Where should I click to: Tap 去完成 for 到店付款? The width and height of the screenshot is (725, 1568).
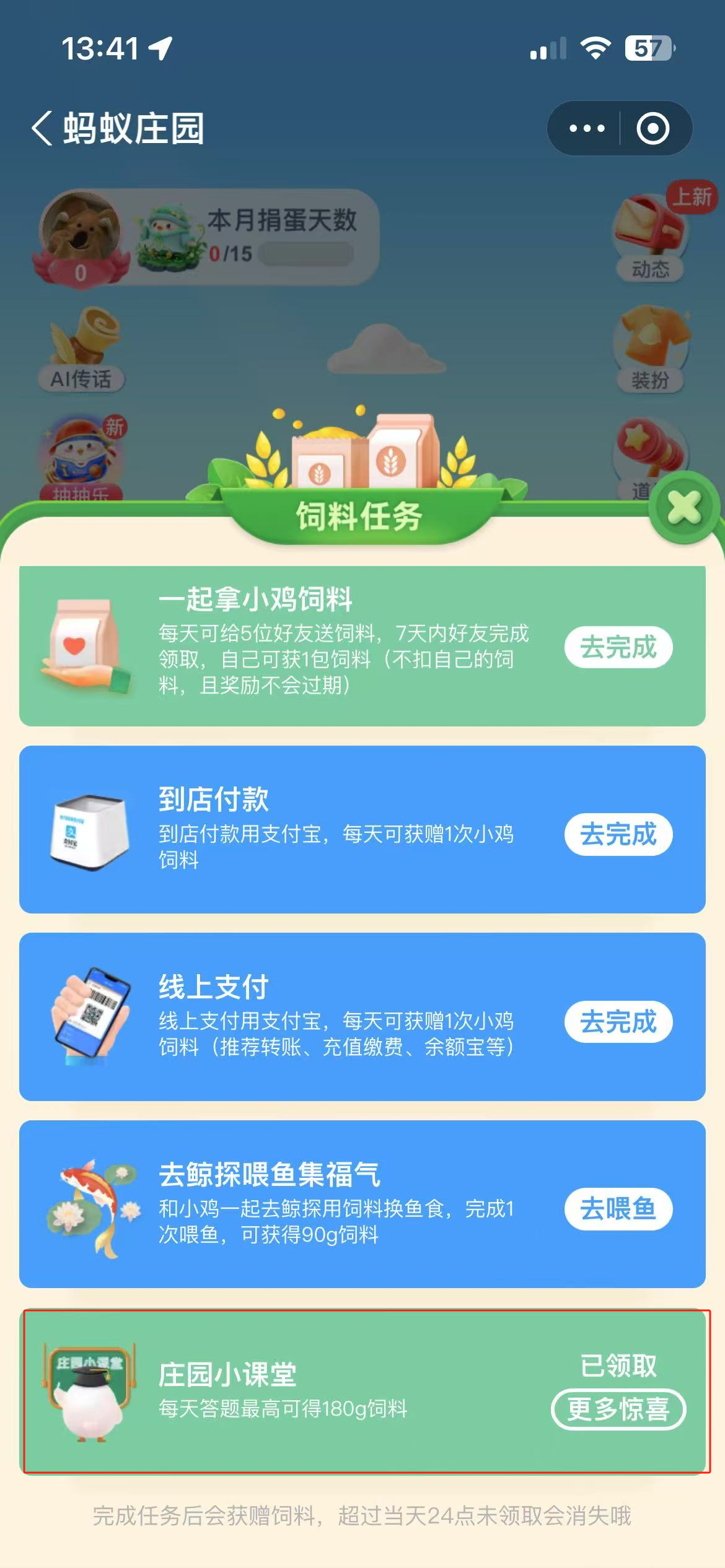pos(618,834)
